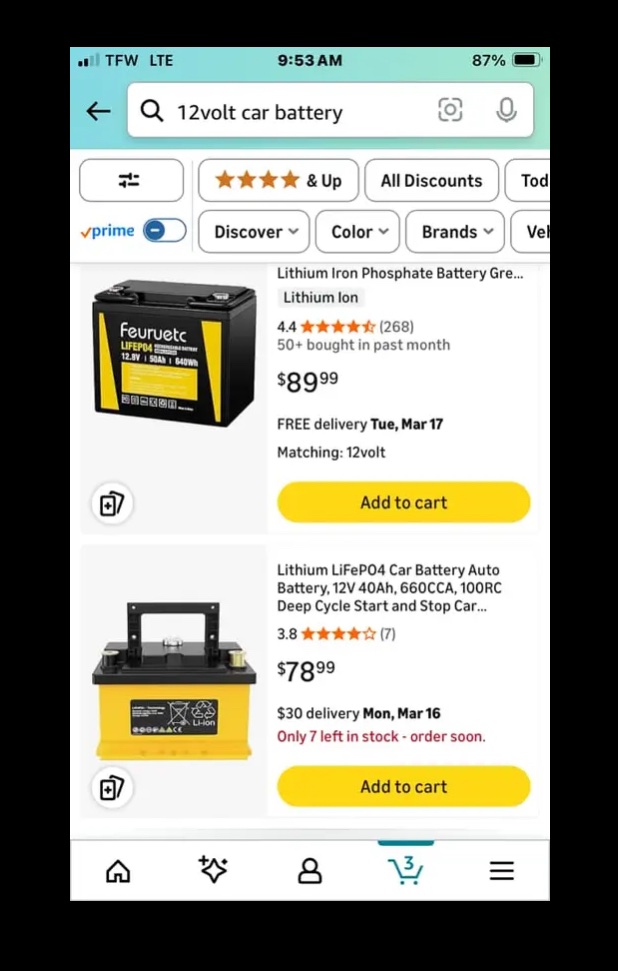Open the filter sliders button
The width and height of the screenshot is (618, 971).
(x=131, y=180)
